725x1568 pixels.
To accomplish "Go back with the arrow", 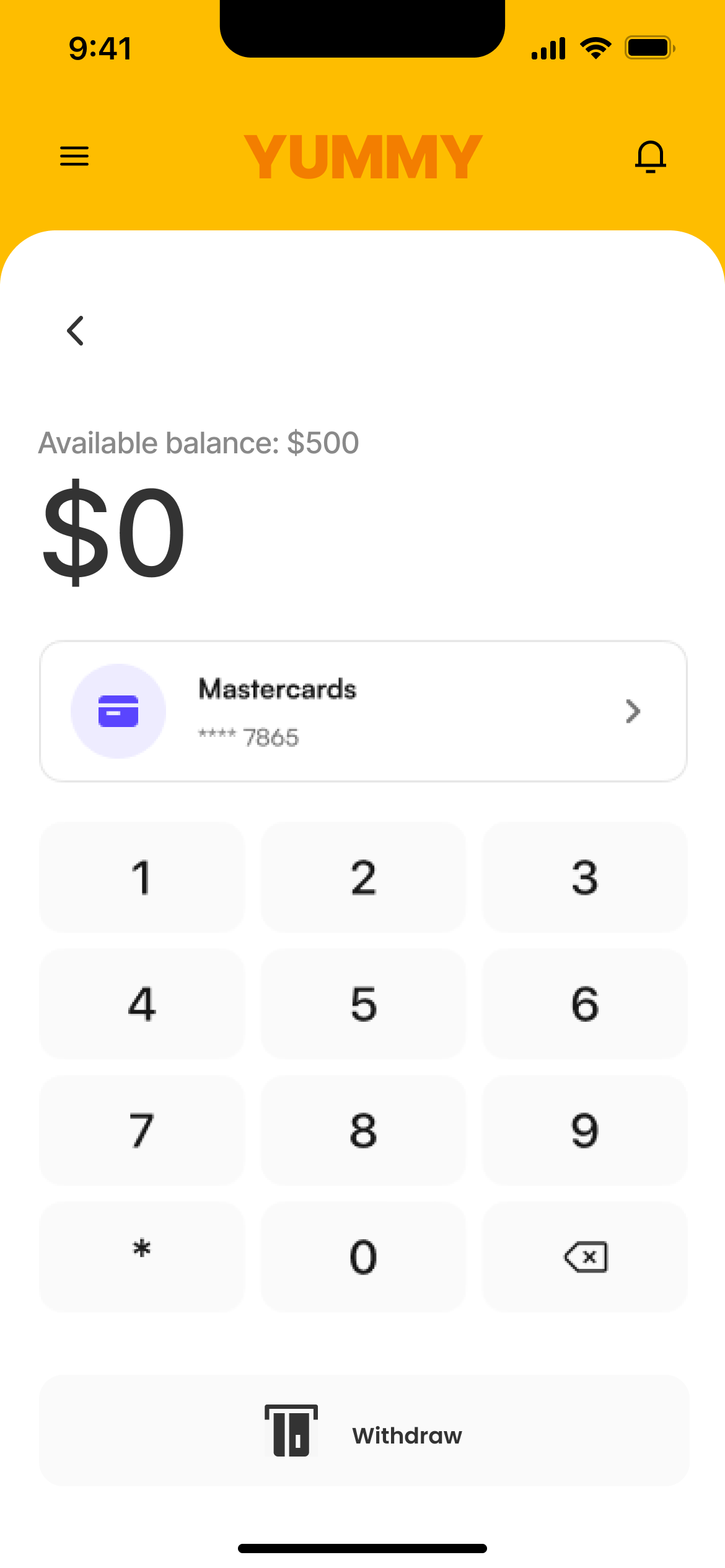I will click(x=76, y=331).
